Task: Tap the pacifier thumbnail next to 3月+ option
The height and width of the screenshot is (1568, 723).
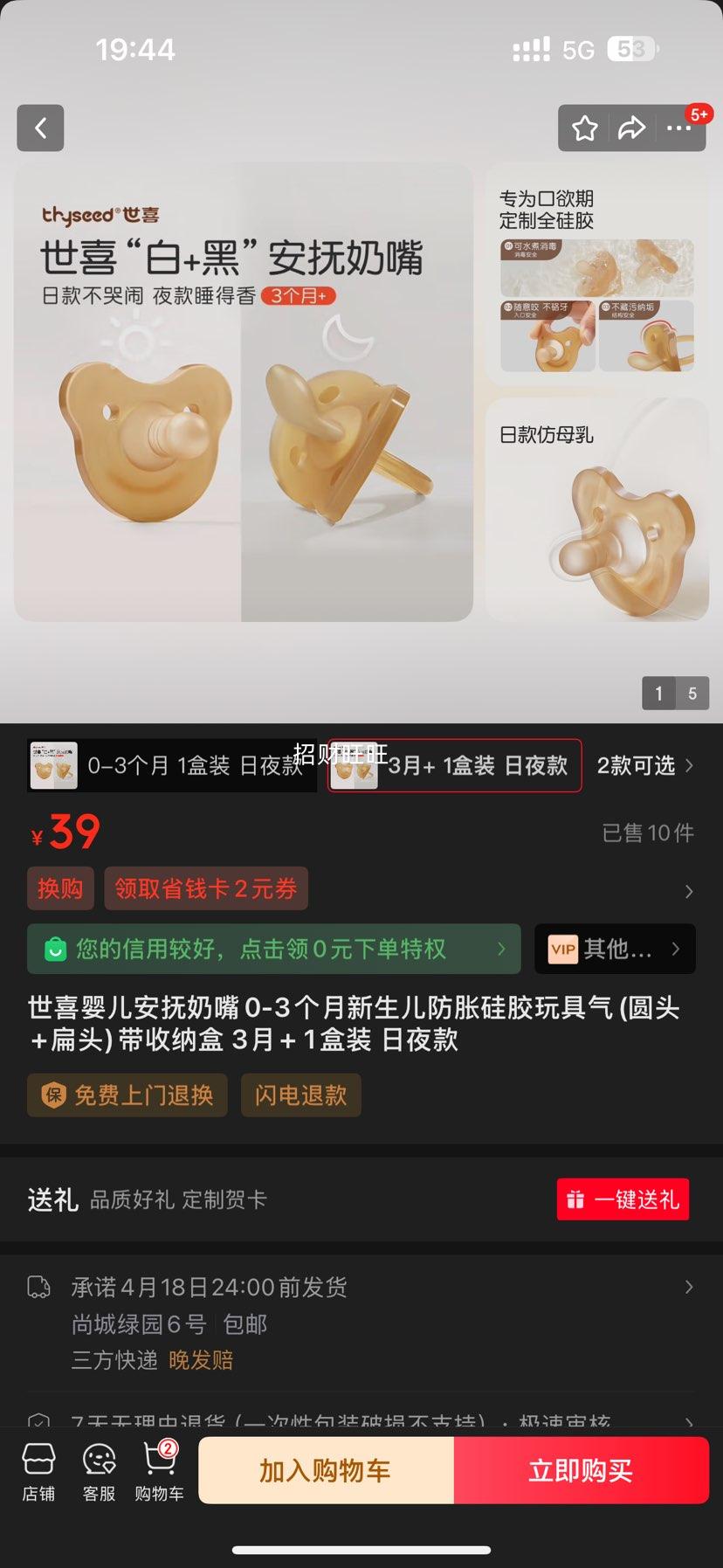Action: (353, 766)
